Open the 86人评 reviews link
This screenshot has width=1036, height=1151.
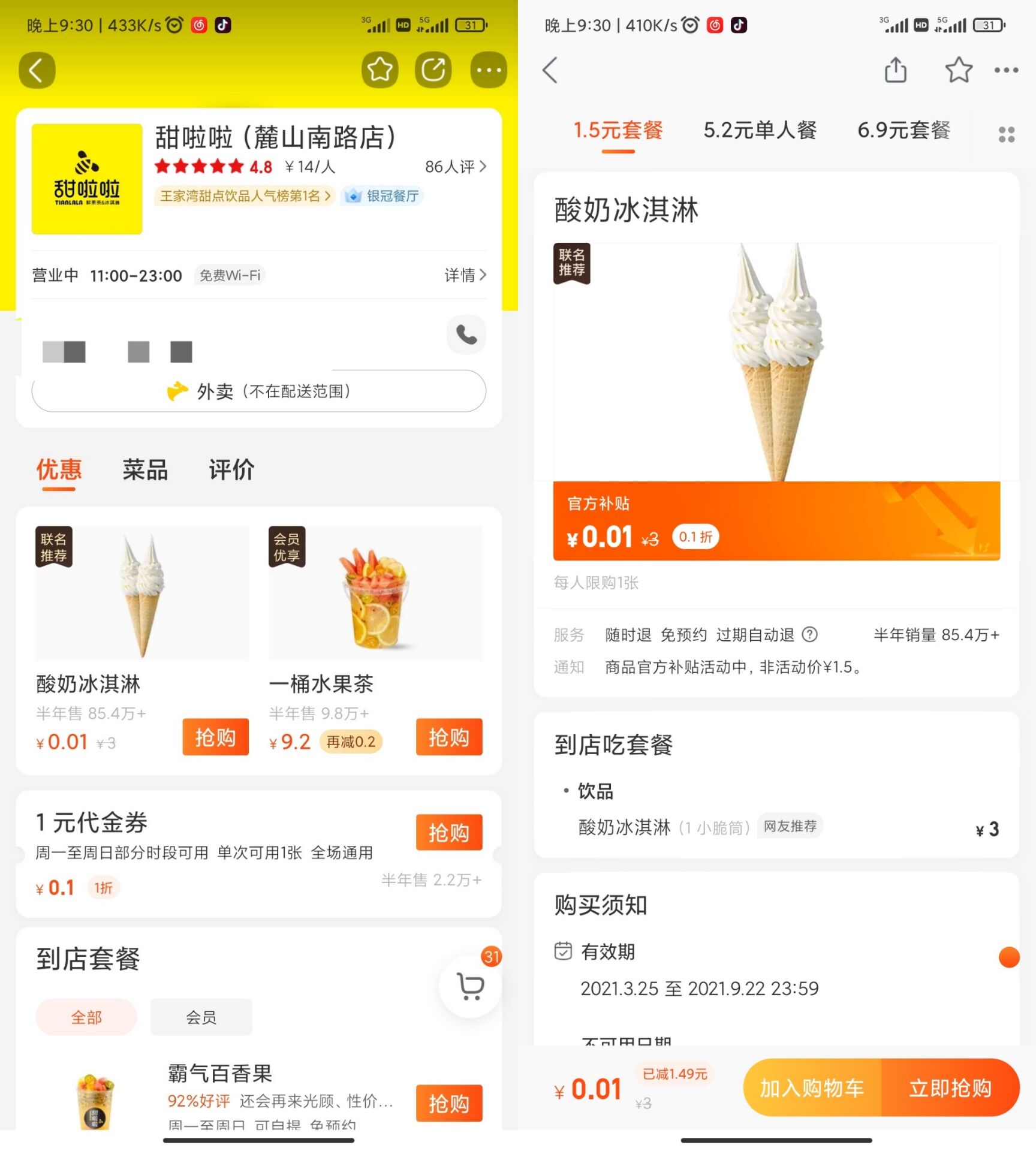click(455, 167)
